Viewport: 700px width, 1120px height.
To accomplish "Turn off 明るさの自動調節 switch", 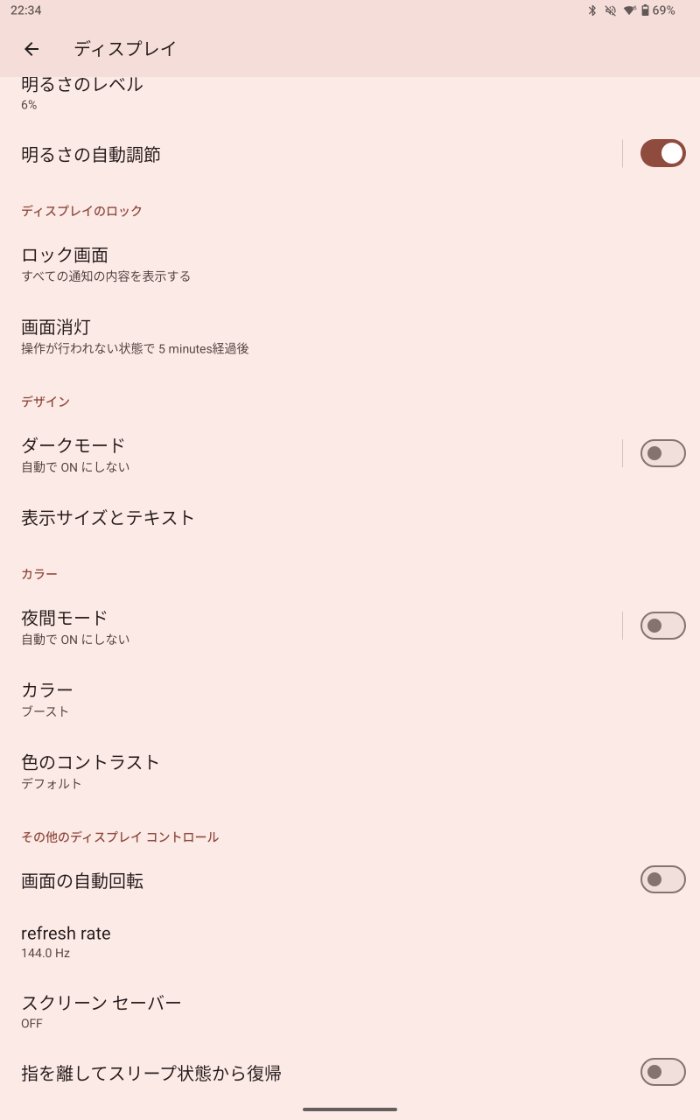I will [662, 153].
